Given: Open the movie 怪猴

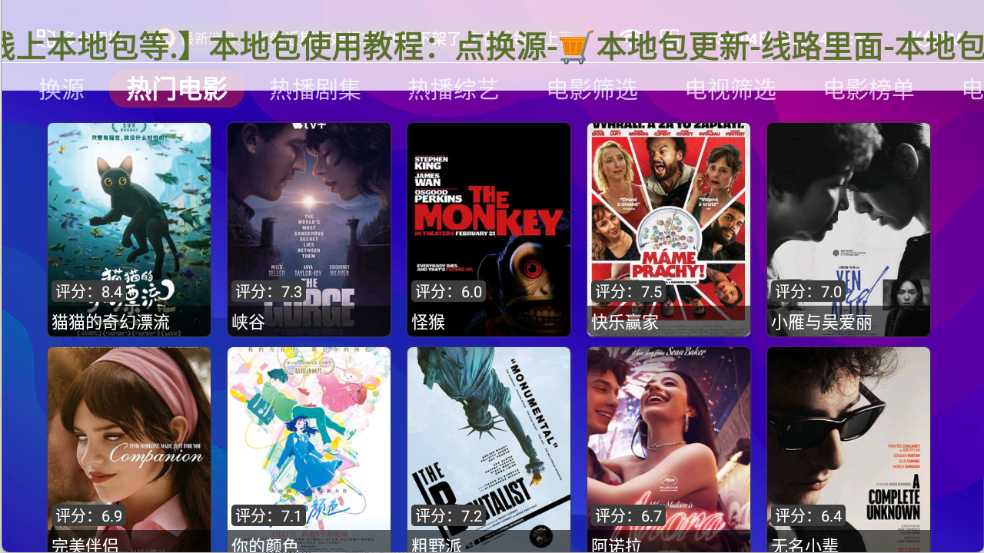Looking at the screenshot, I should pos(489,229).
